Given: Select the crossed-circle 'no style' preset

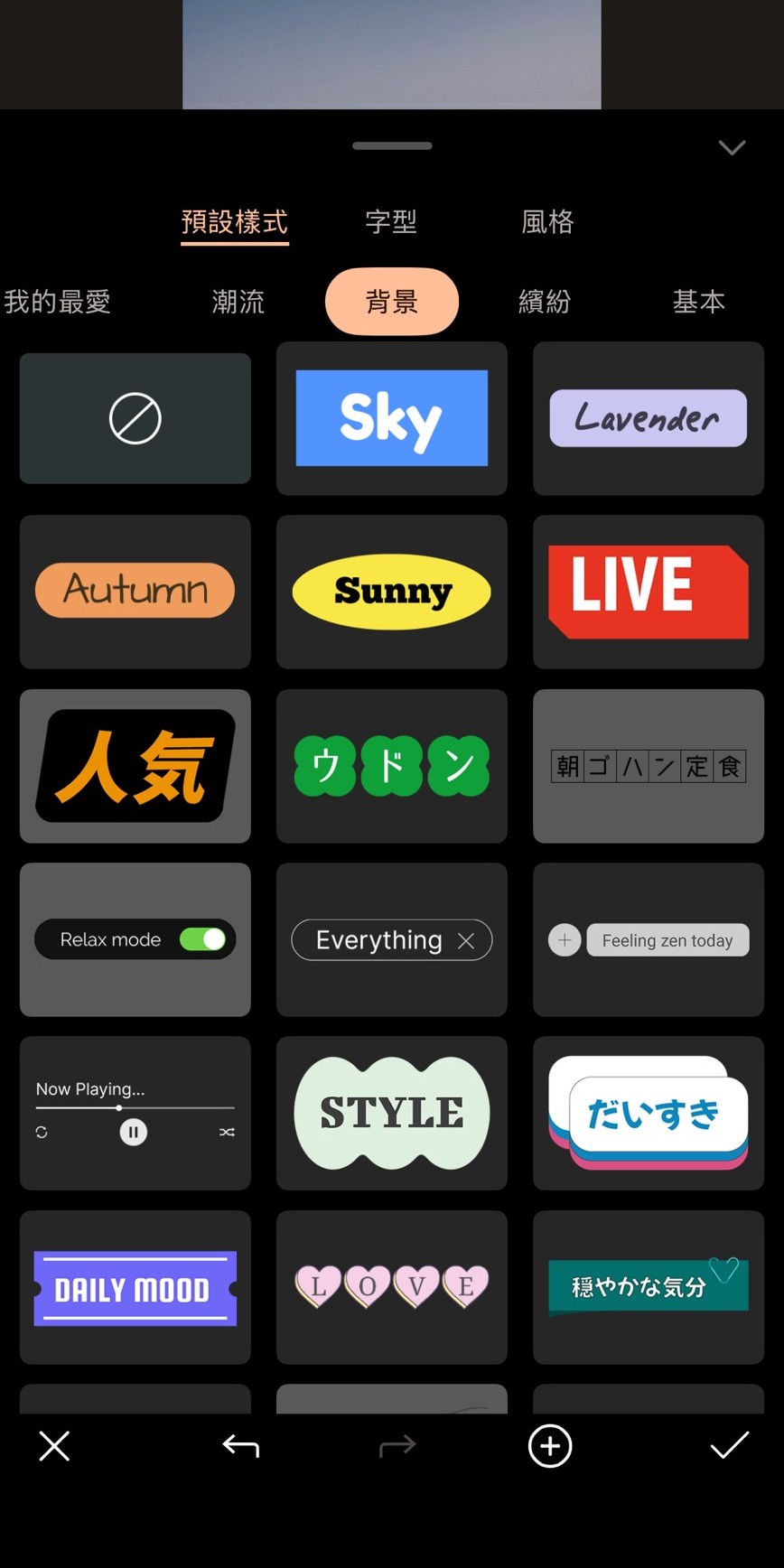Looking at the screenshot, I should click(135, 418).
